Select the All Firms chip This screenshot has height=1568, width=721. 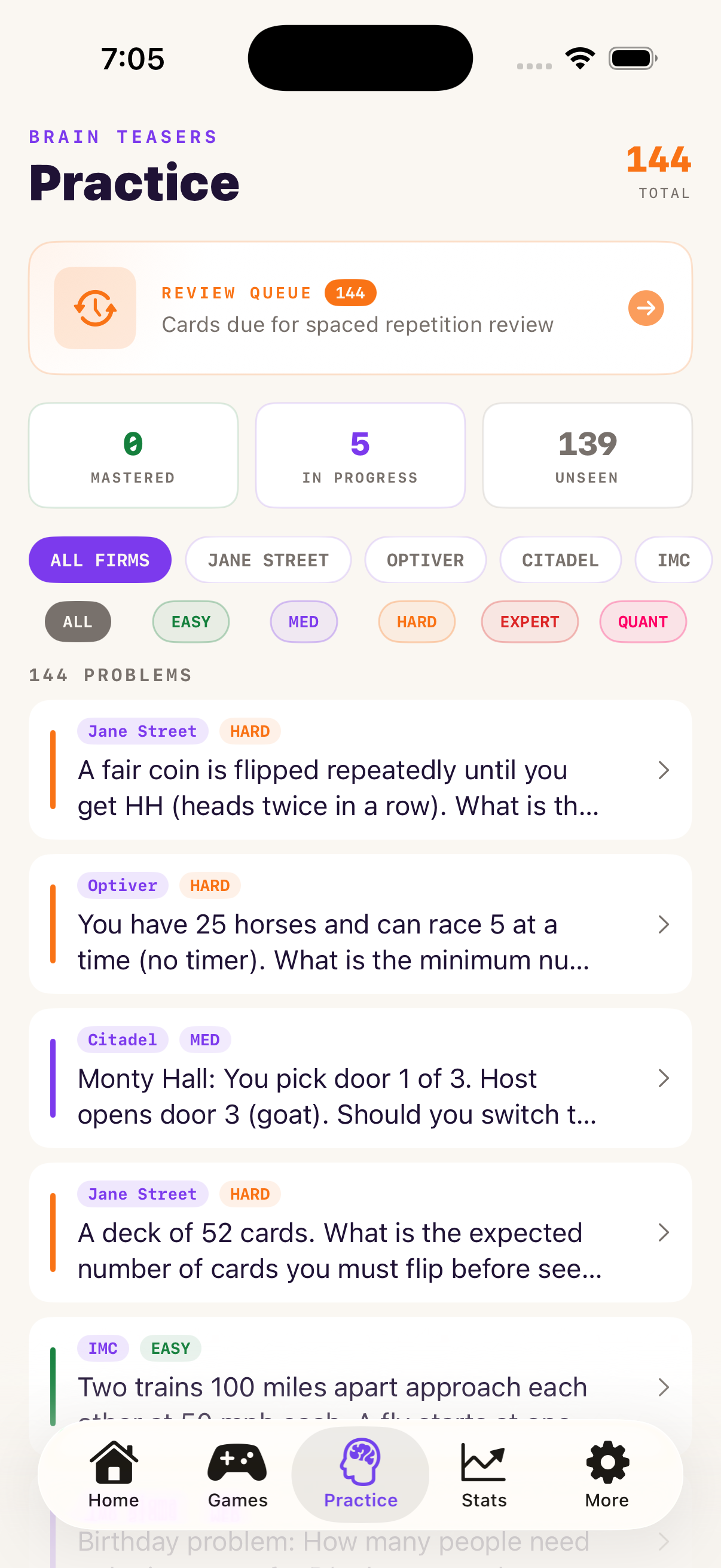[100, 560]
